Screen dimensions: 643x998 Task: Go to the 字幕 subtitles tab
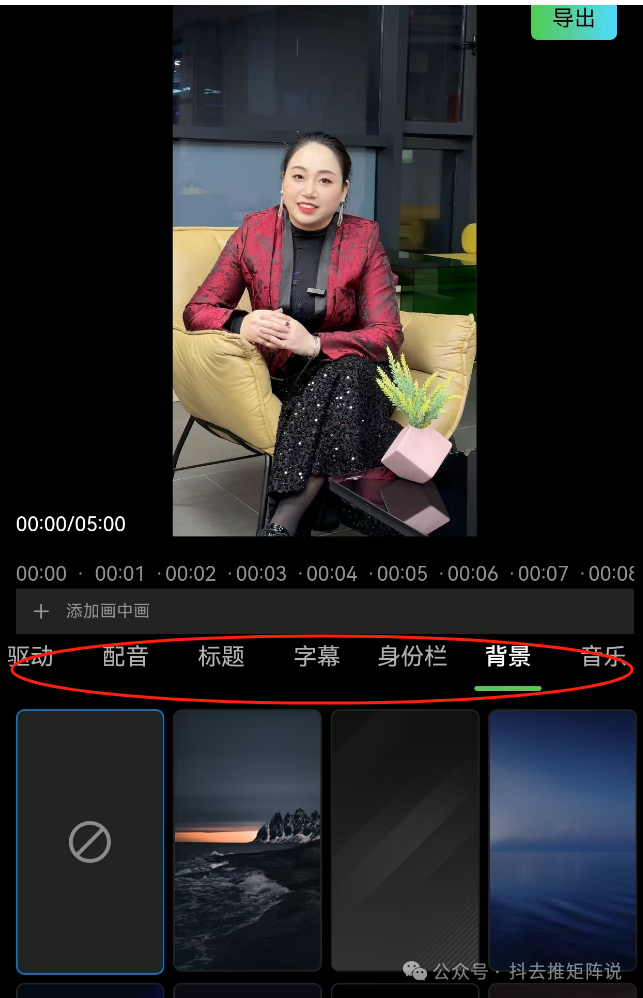[x=317, y=657]
